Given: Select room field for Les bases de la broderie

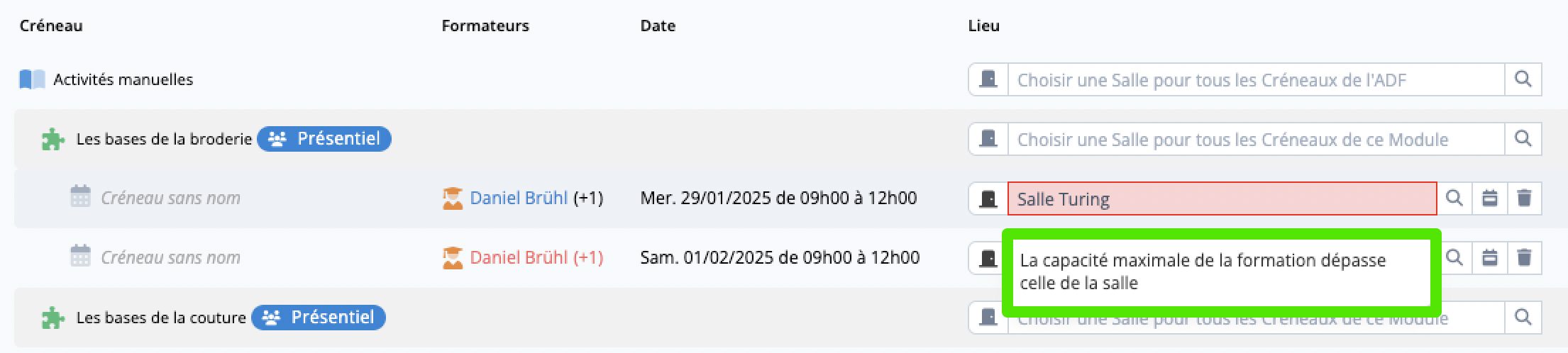Looking at the screenshot, I should click(x=1254, y=140).
